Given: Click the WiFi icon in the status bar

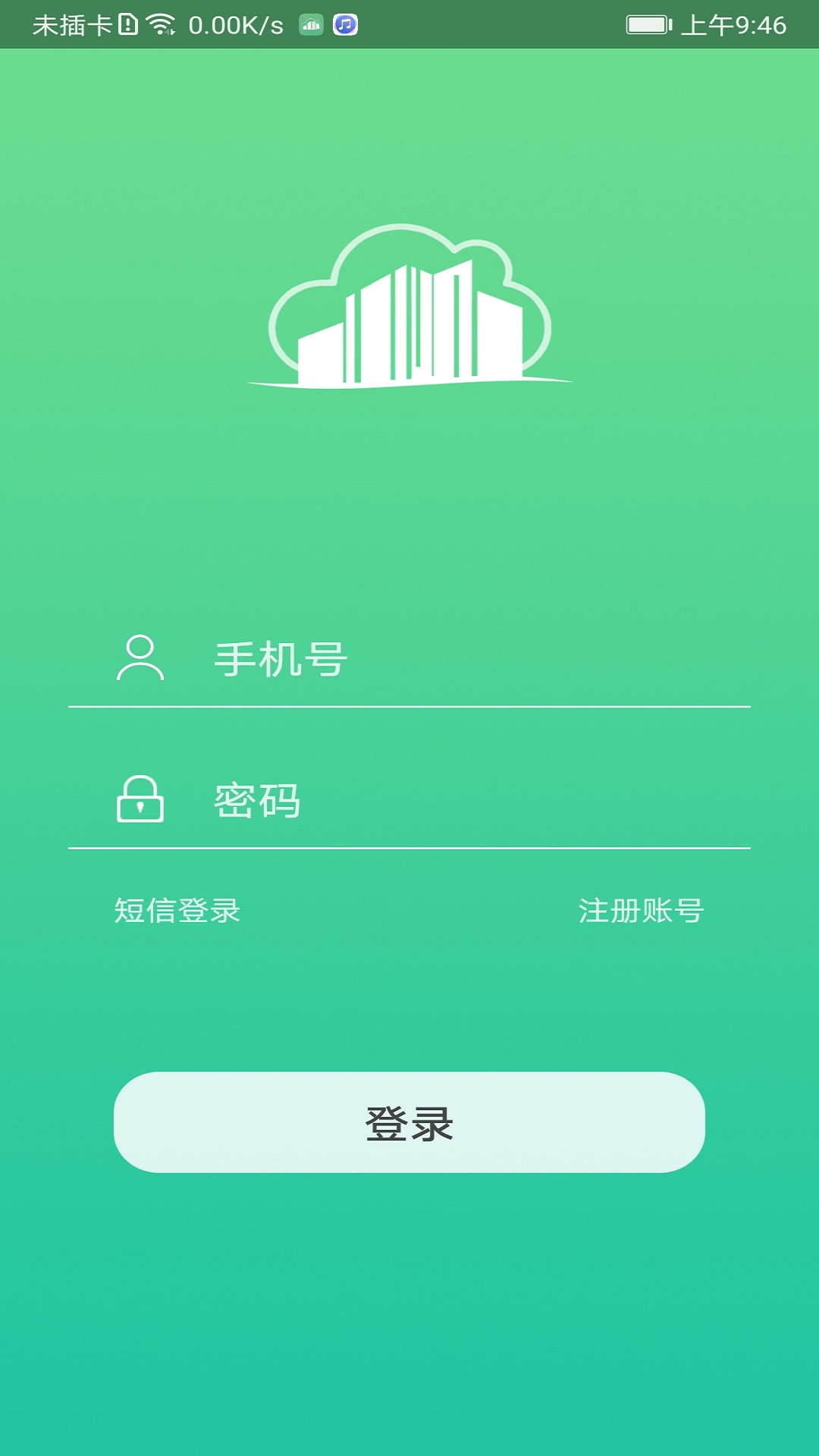Looking at the screenshot, I should click(159, 23).
